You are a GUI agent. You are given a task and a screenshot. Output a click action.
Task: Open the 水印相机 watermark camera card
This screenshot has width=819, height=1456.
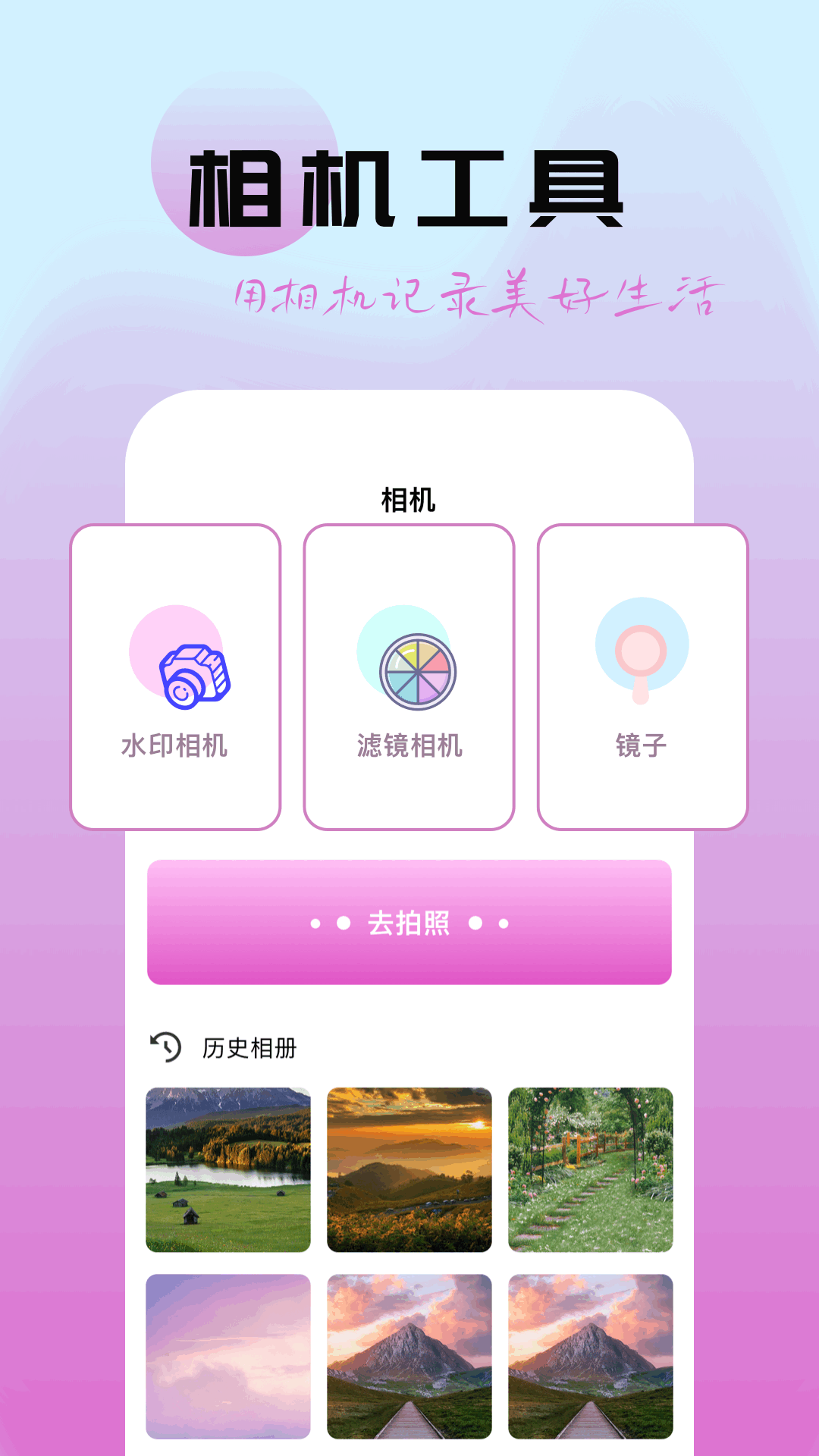(x=177, y=675)
